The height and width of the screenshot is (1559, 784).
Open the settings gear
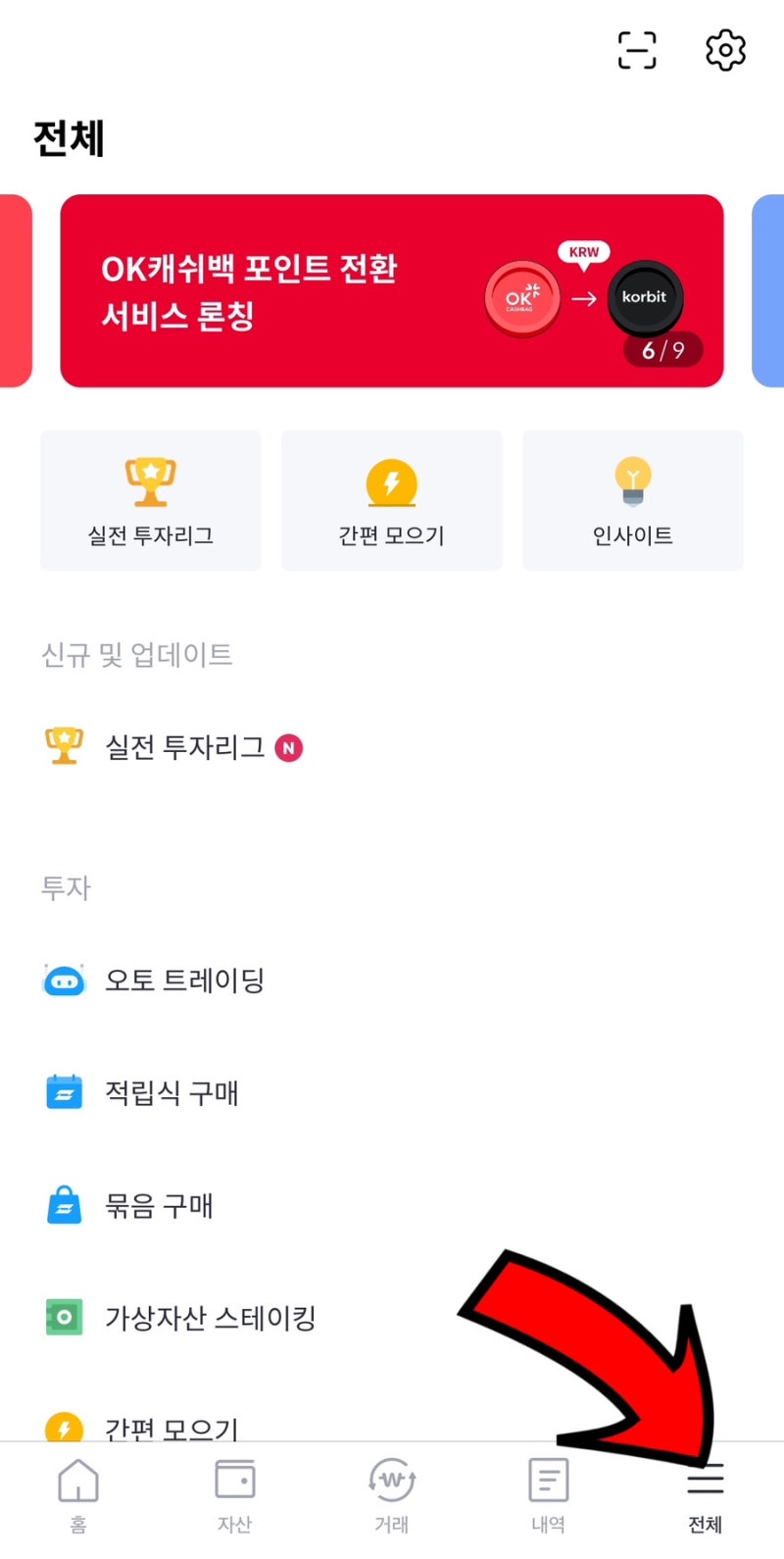[725, 50]
